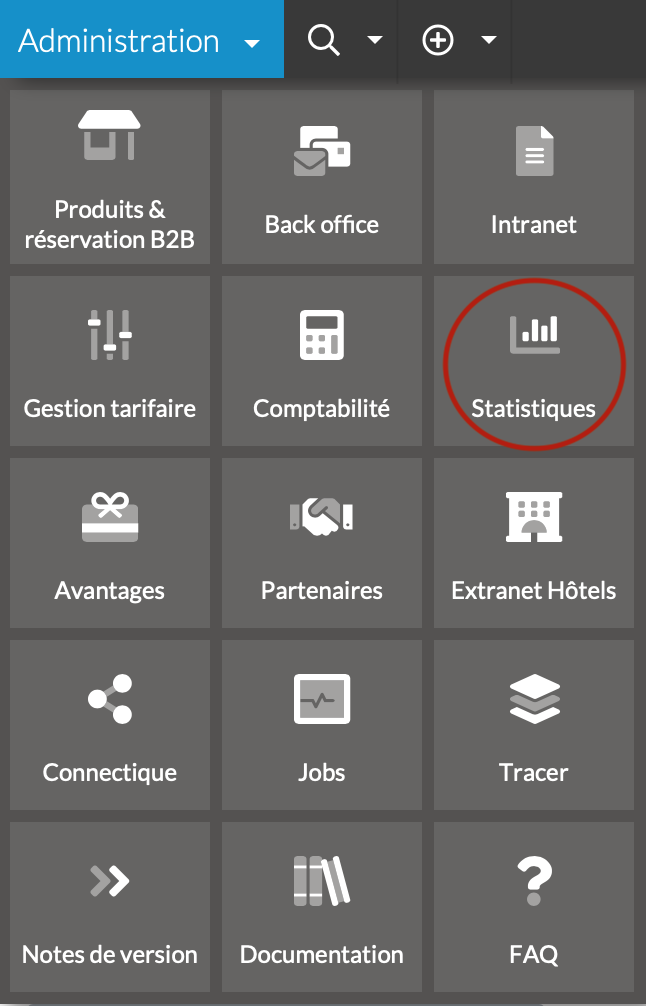Open the Documentation tile
Image resolution: width=646 pixels, height=1006 pixels.
point(322,907)
